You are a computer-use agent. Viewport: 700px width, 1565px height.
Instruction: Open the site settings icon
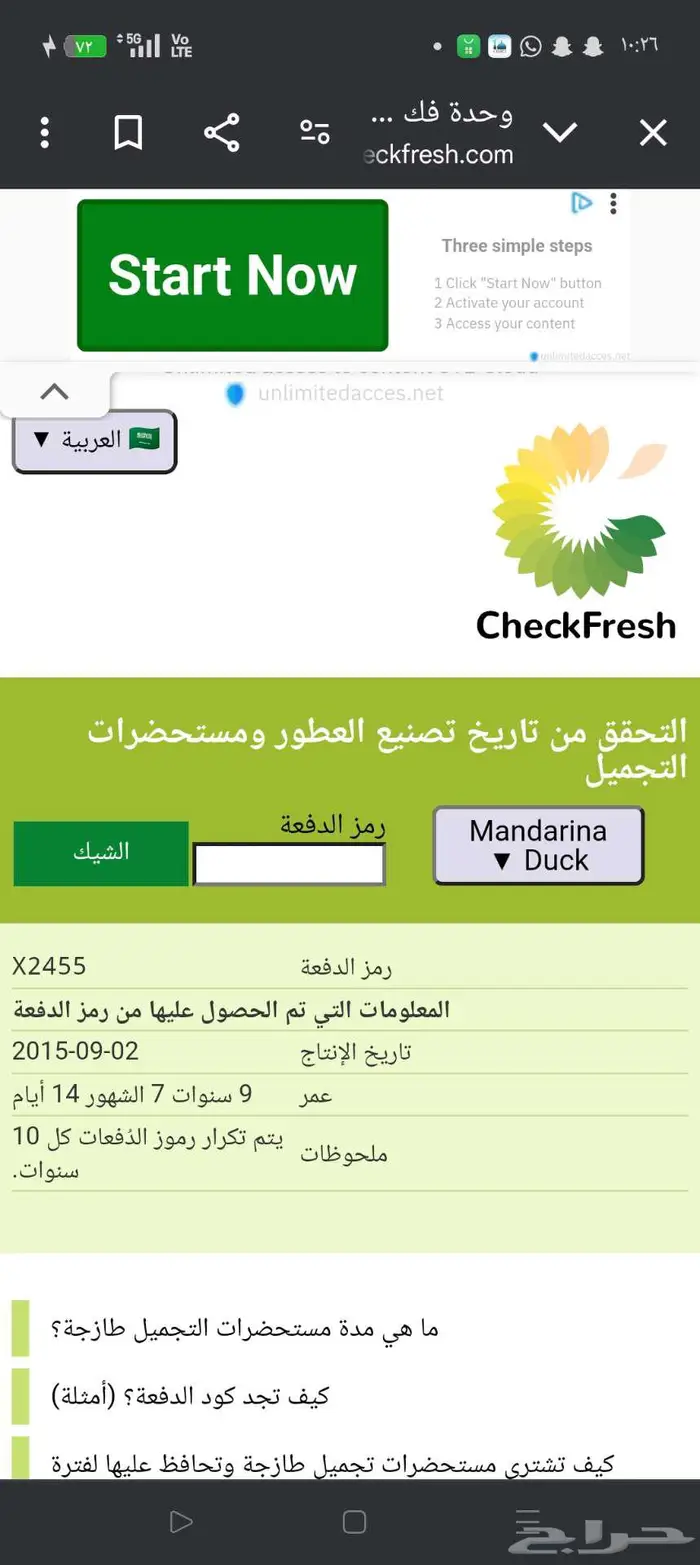point(315,133)
